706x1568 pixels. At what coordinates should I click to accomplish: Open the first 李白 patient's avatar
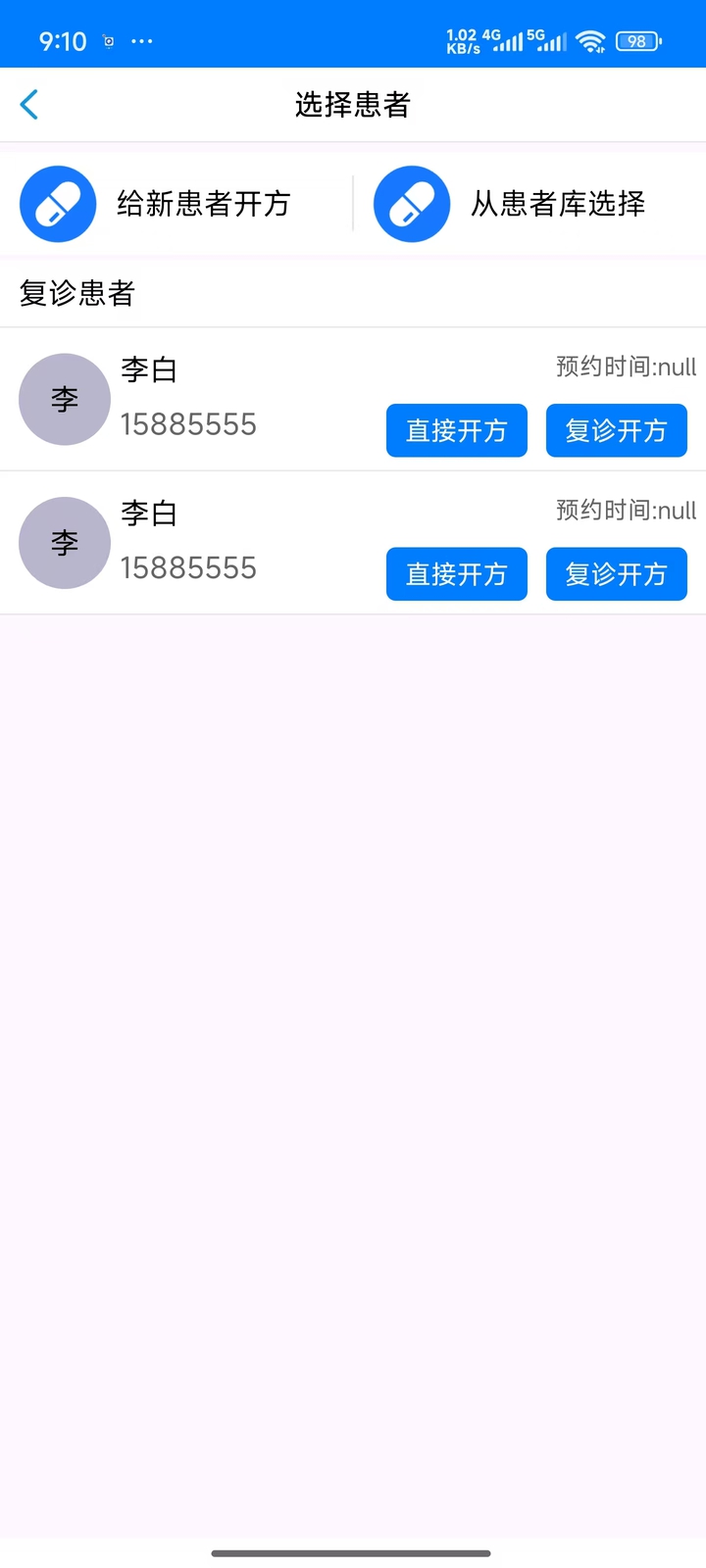point(65,399)
